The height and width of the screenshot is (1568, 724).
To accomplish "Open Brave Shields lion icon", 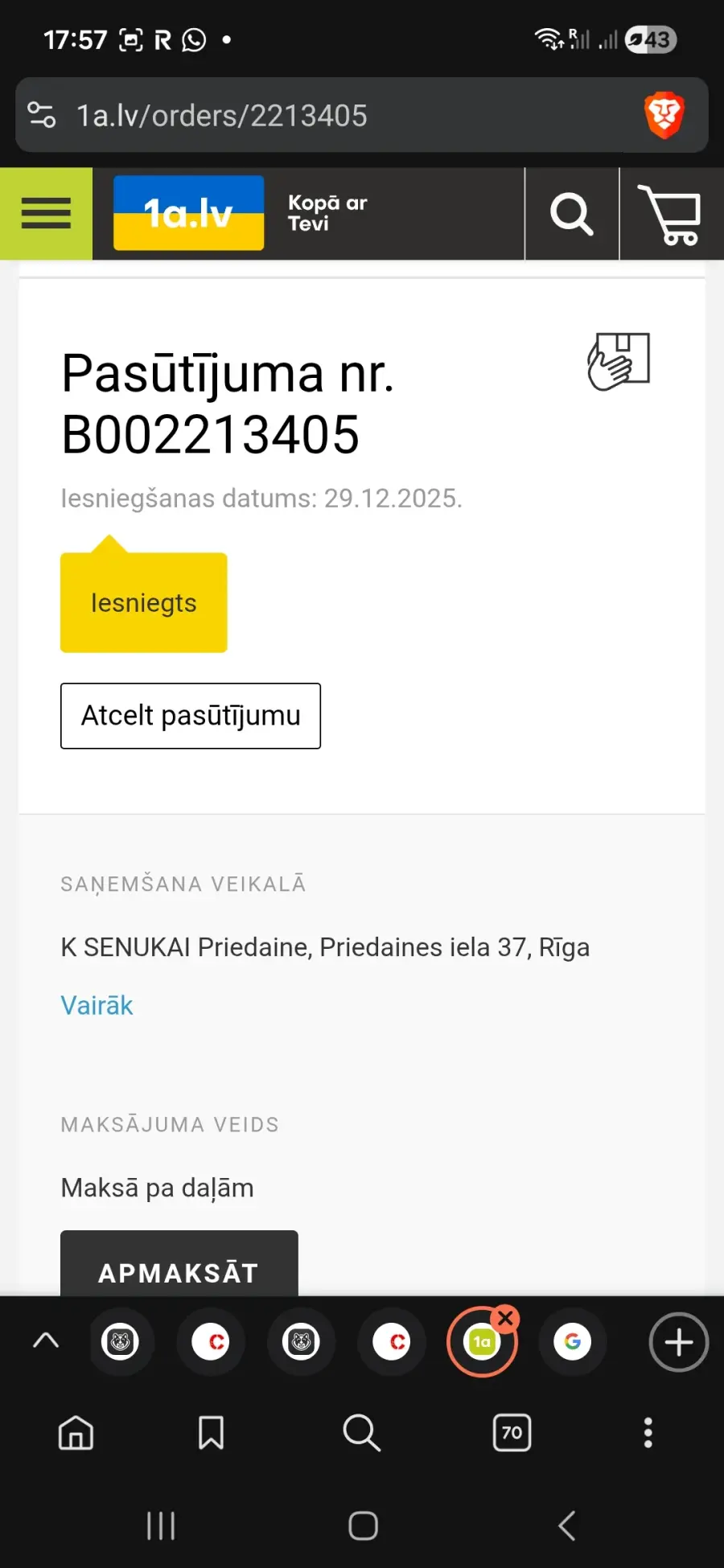I will pos(664,116).
